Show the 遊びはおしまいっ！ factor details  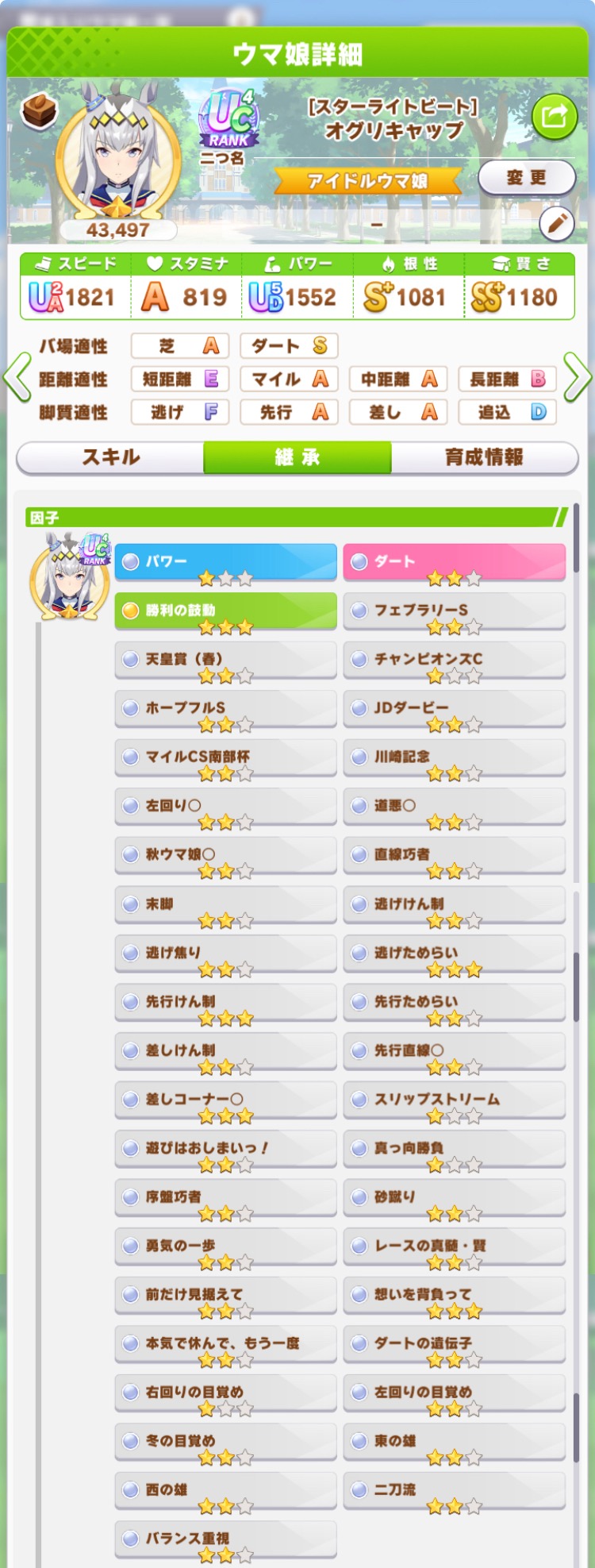coord(225,1148)
